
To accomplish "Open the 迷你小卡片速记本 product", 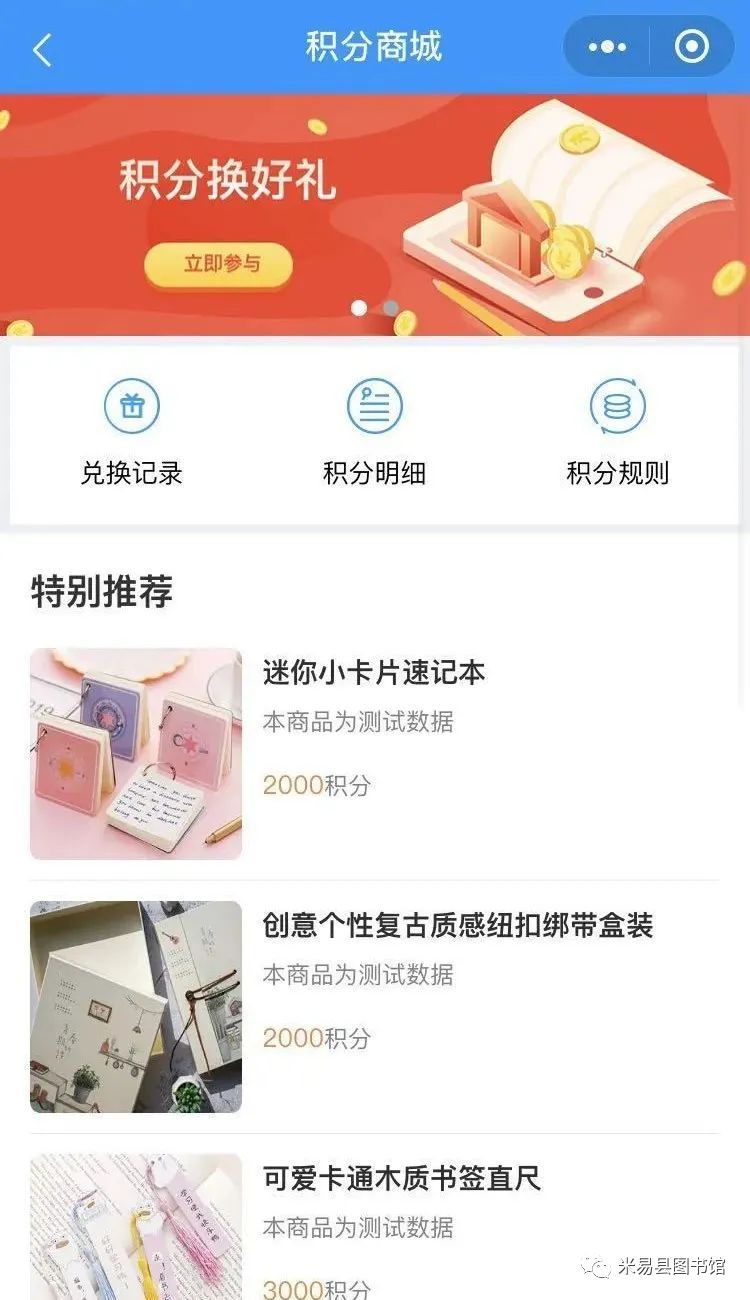I will pos(375,754).
